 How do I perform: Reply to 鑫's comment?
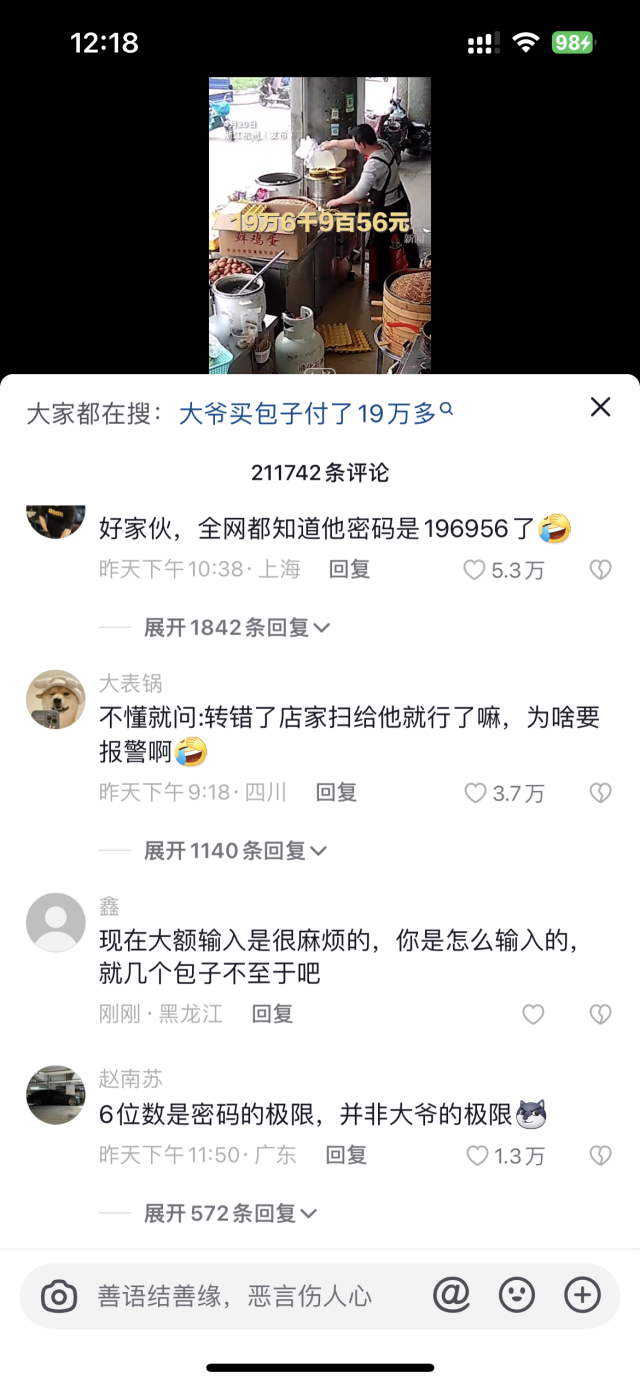click(271, 1014)
